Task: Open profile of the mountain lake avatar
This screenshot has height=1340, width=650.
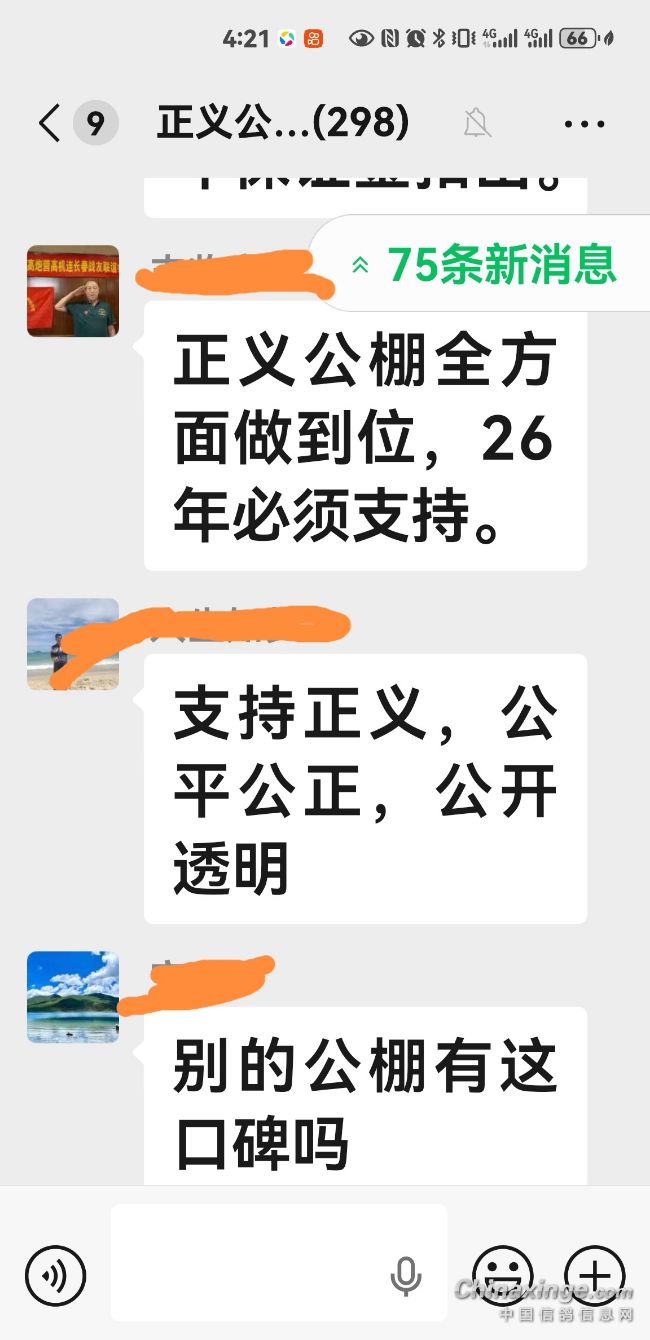Action: point(73,997)
